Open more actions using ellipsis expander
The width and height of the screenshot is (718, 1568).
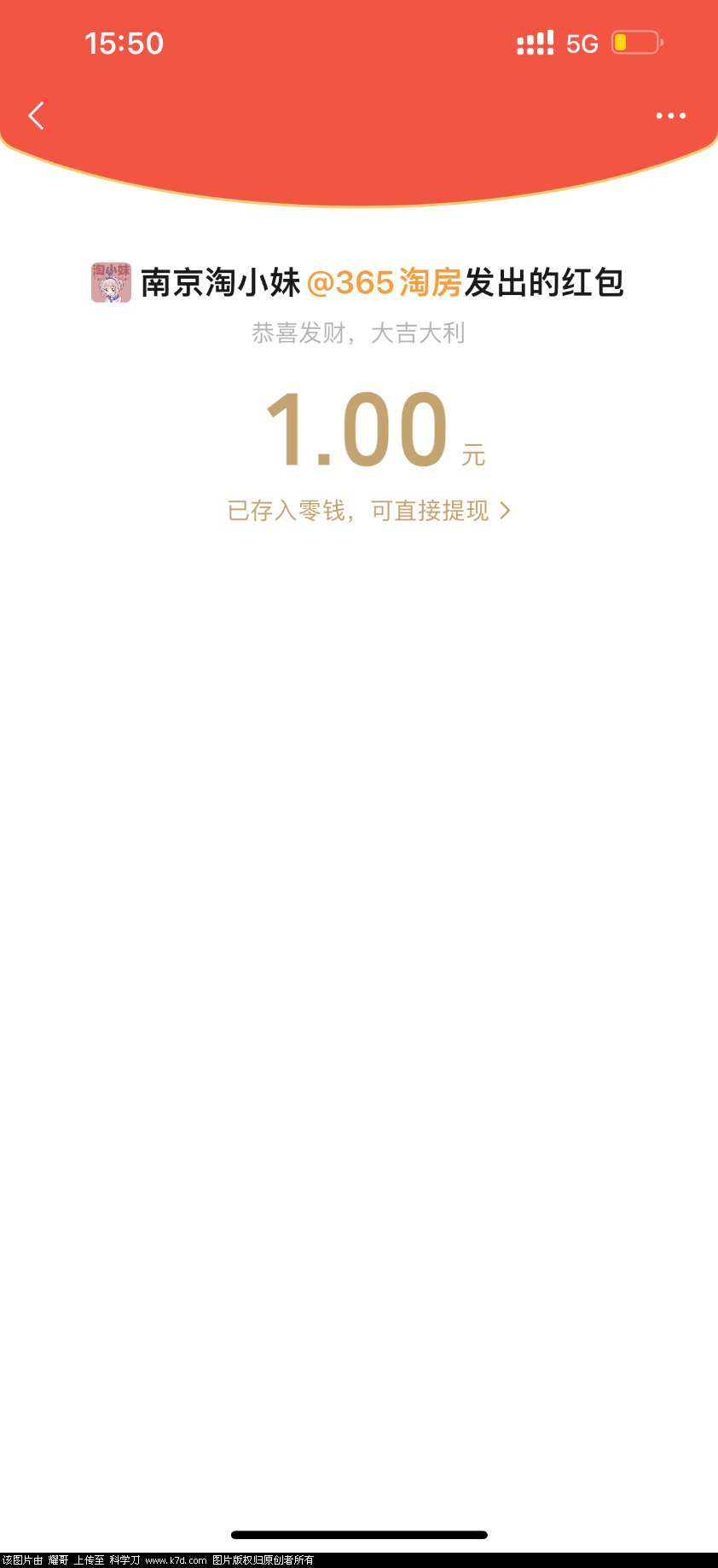click(x=670, y=115)
